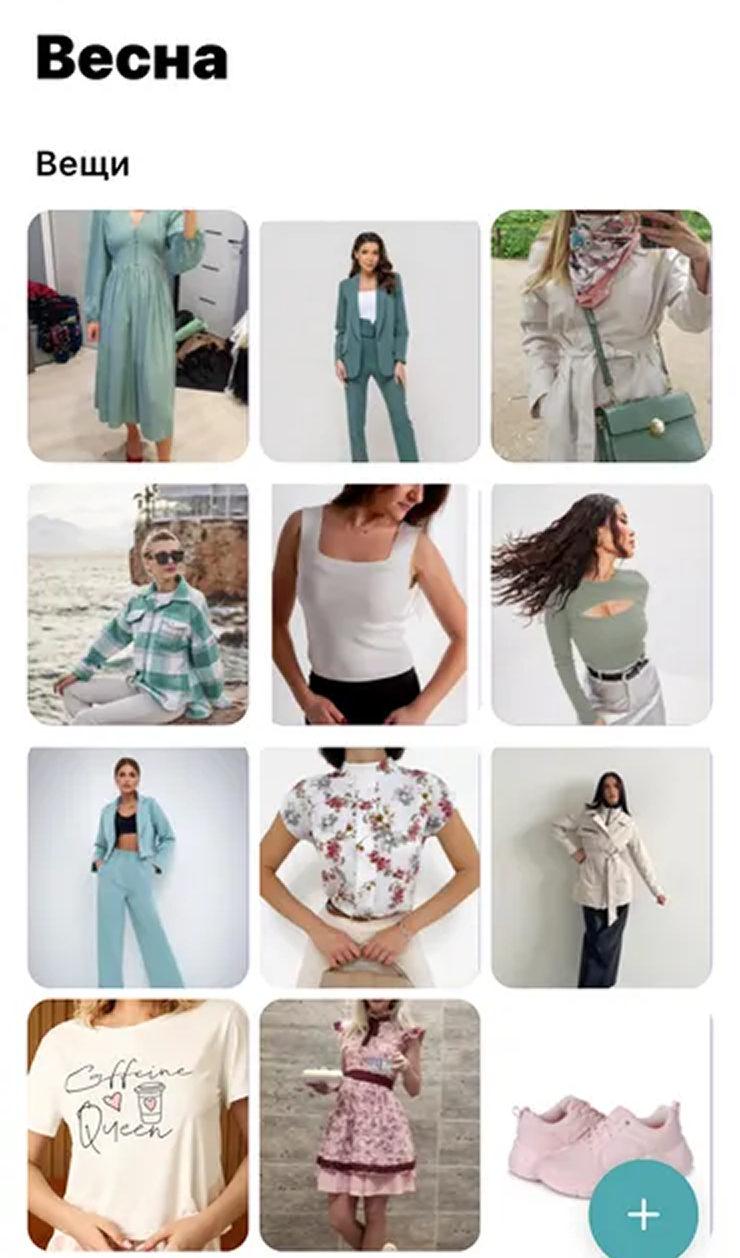This screenshot has height=1258, width=740.
Task: Open the beige trench with green bag item
Action: pyautogui.click(x=601, y=336)
